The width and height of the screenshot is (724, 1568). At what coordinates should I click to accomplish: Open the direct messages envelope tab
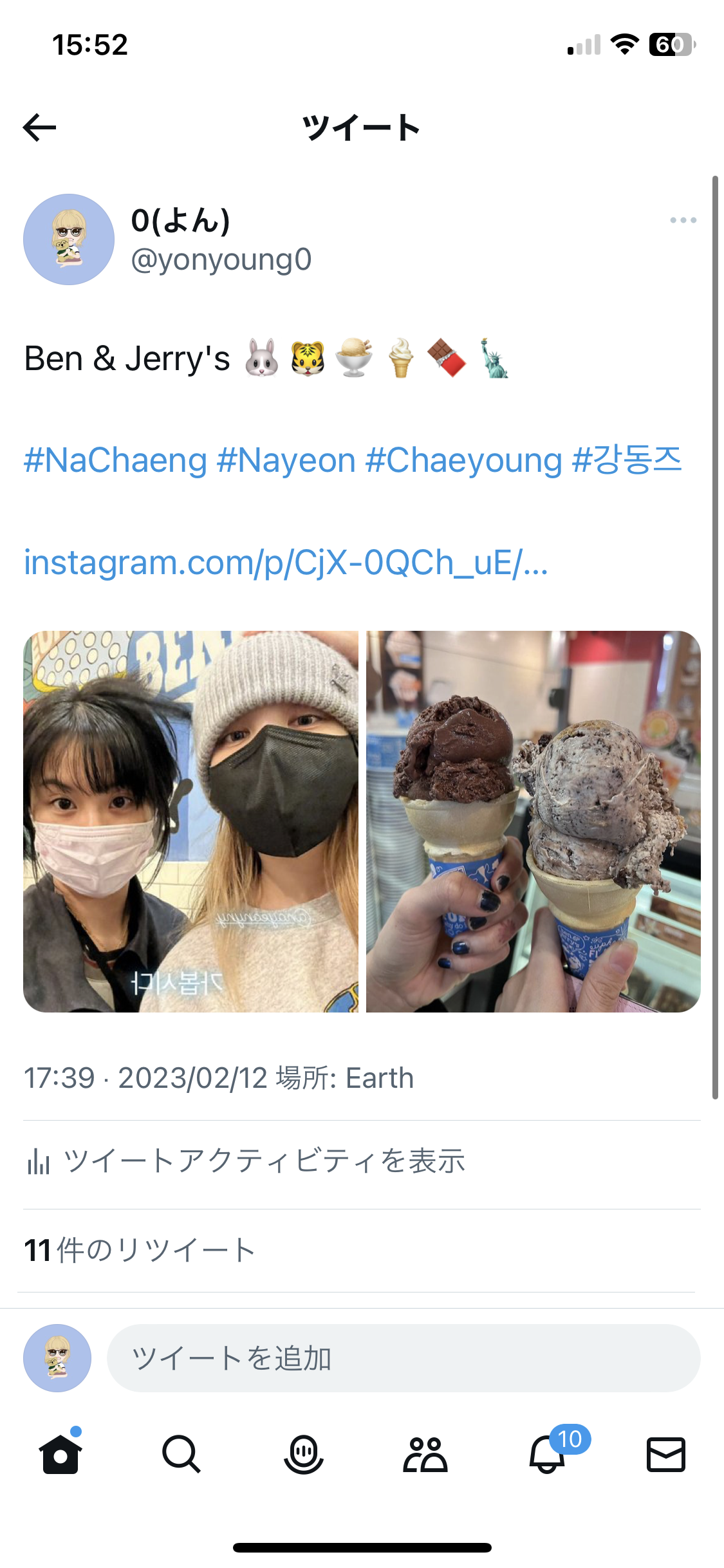click(x=665, y=1454)
